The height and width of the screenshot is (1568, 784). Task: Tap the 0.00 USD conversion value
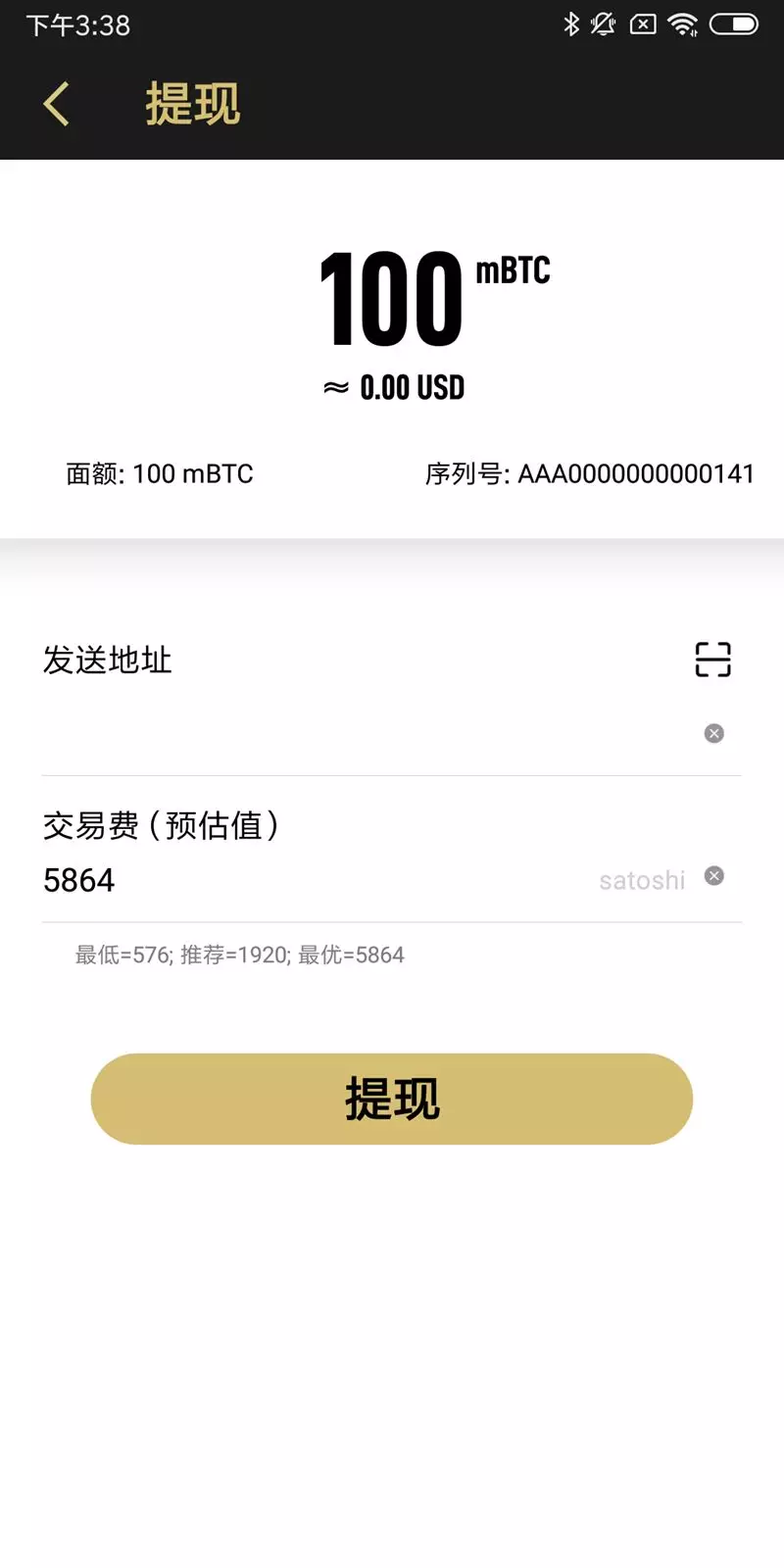click(392, 386)
